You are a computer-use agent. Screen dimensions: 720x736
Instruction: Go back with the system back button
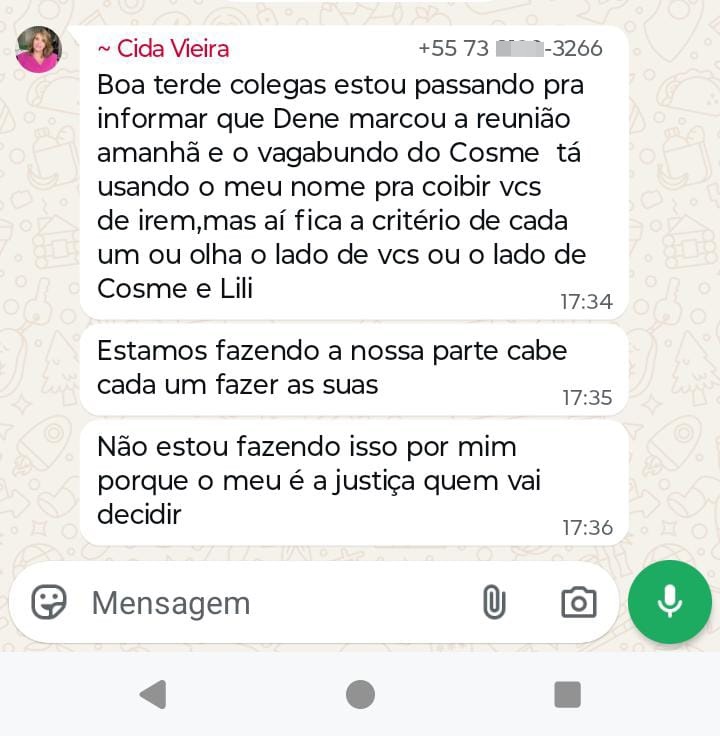(152, 694)
